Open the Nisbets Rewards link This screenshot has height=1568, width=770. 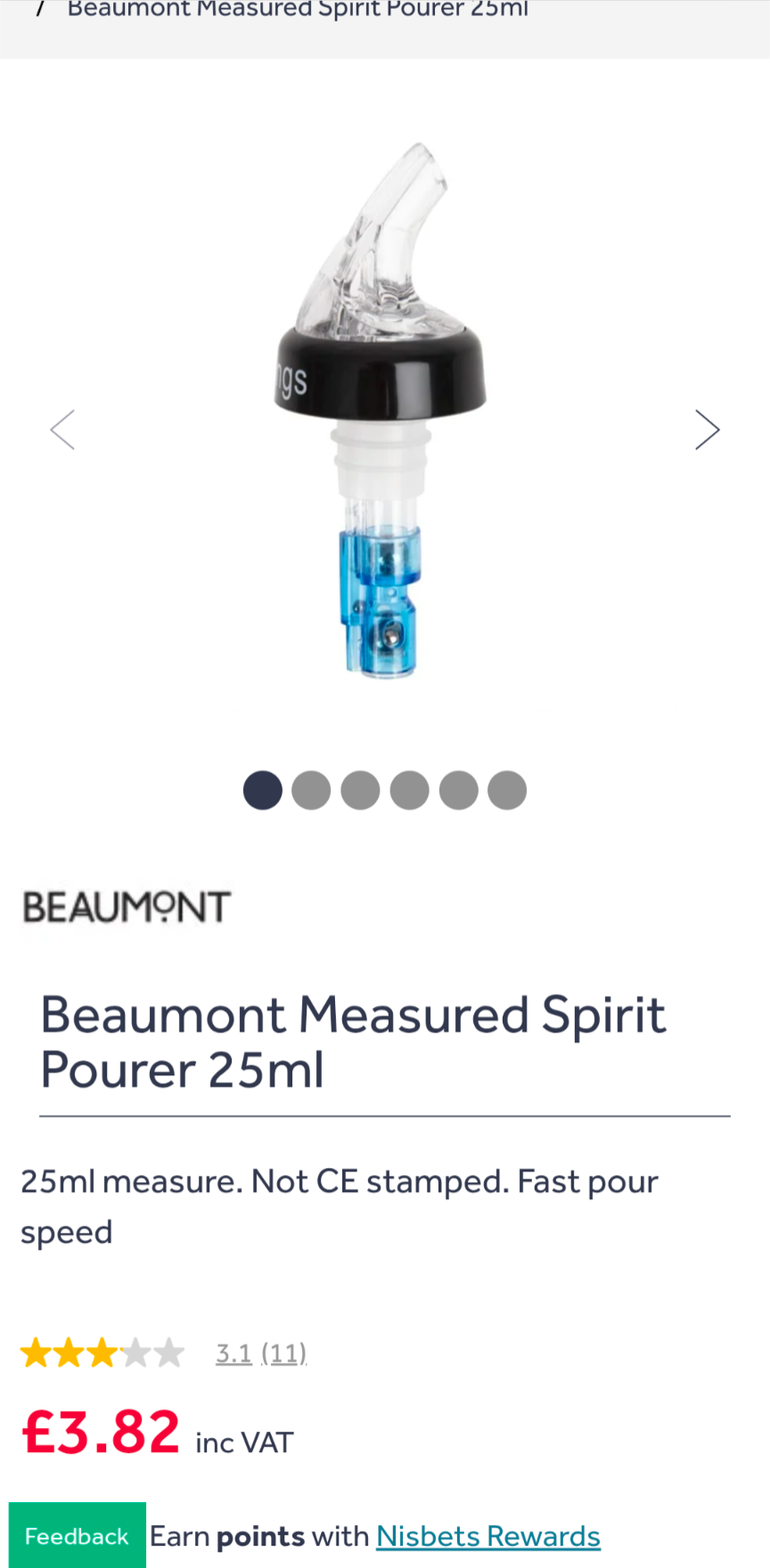487,1536
